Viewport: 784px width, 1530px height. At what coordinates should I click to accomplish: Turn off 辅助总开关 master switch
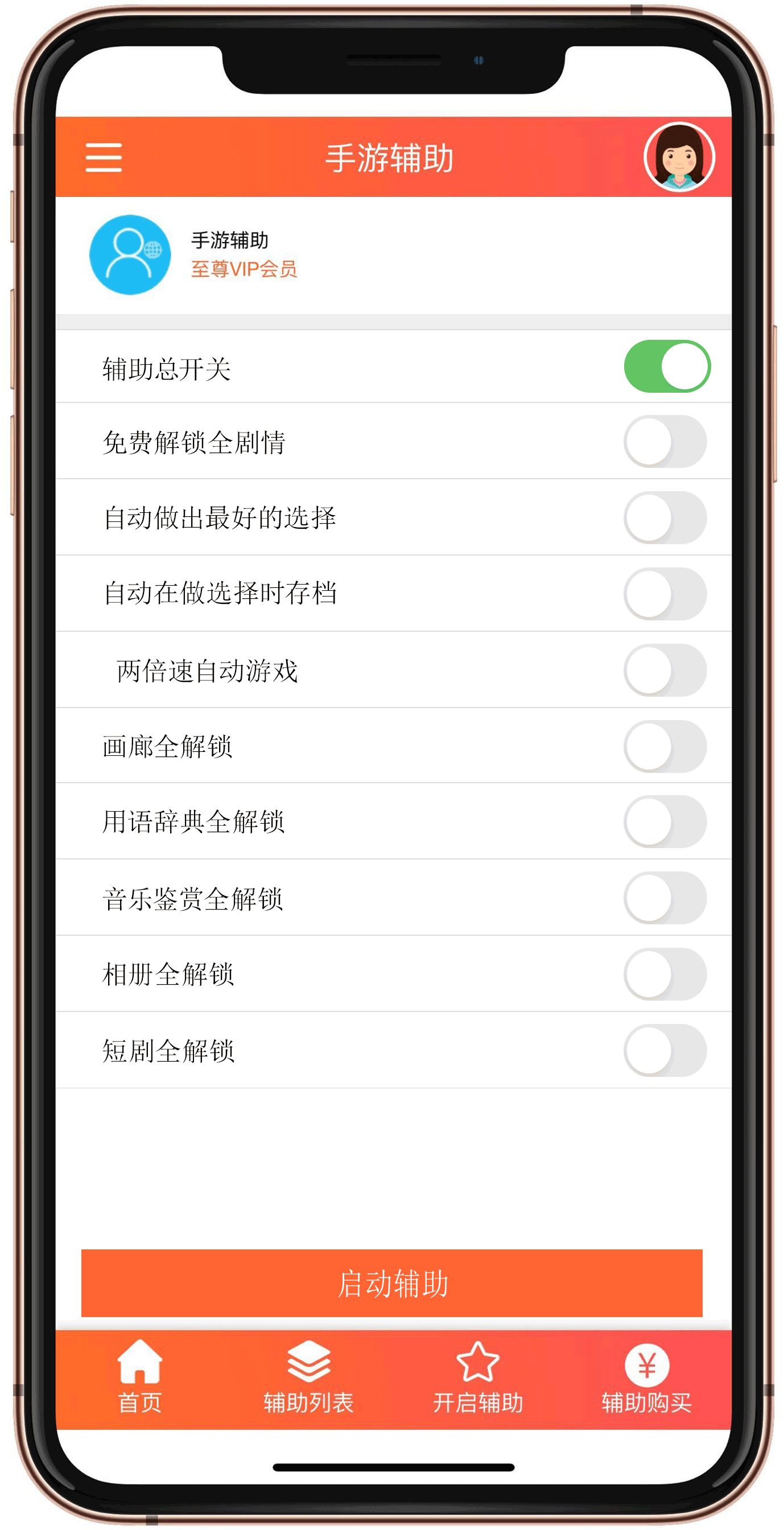coord(666,367)
